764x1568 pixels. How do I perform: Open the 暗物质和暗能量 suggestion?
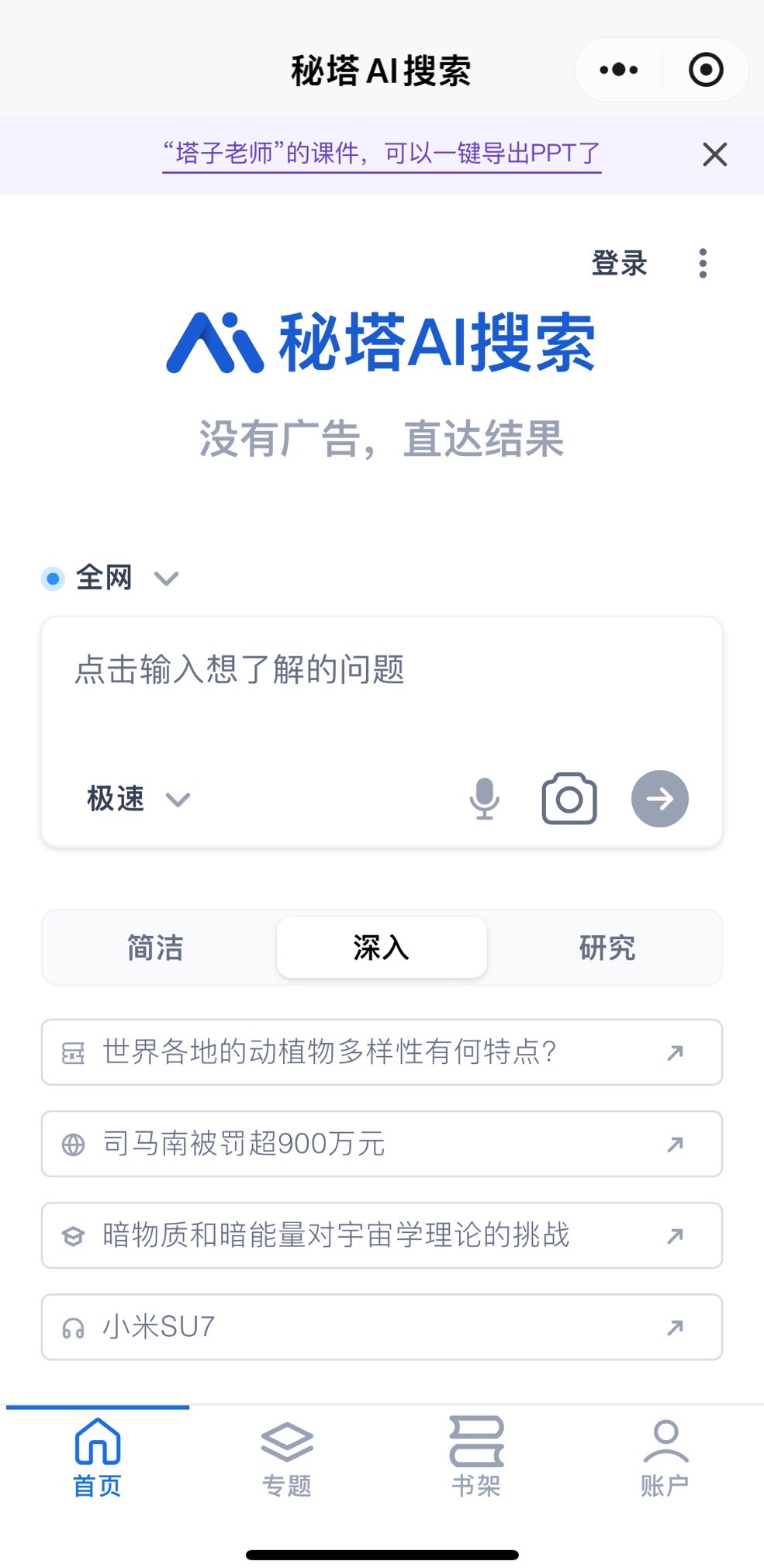click(x=382, y=1235)
